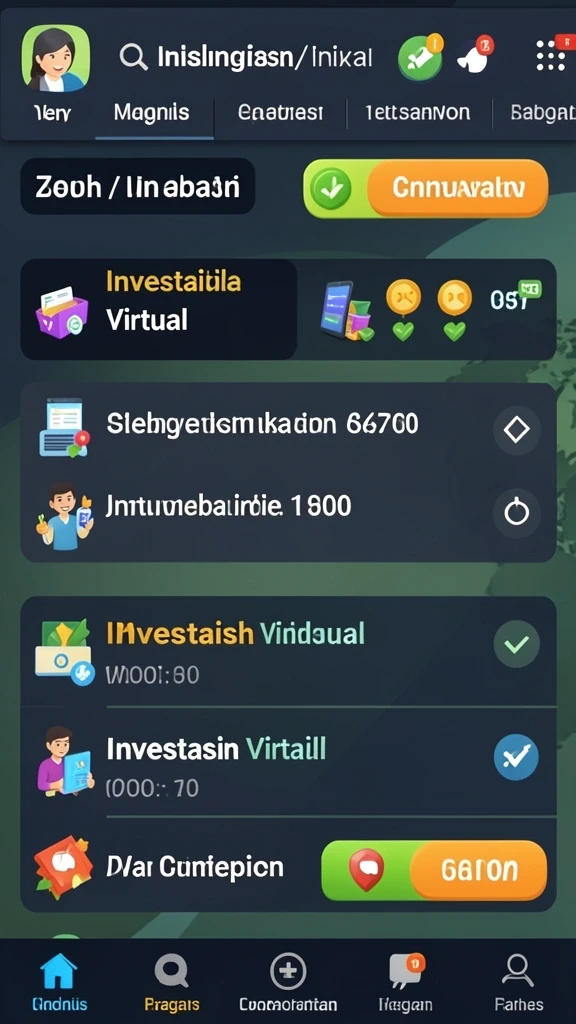Tap the diamond icon on the 66700 row
Screen dimensions: 576x1024
click(517, 430)
